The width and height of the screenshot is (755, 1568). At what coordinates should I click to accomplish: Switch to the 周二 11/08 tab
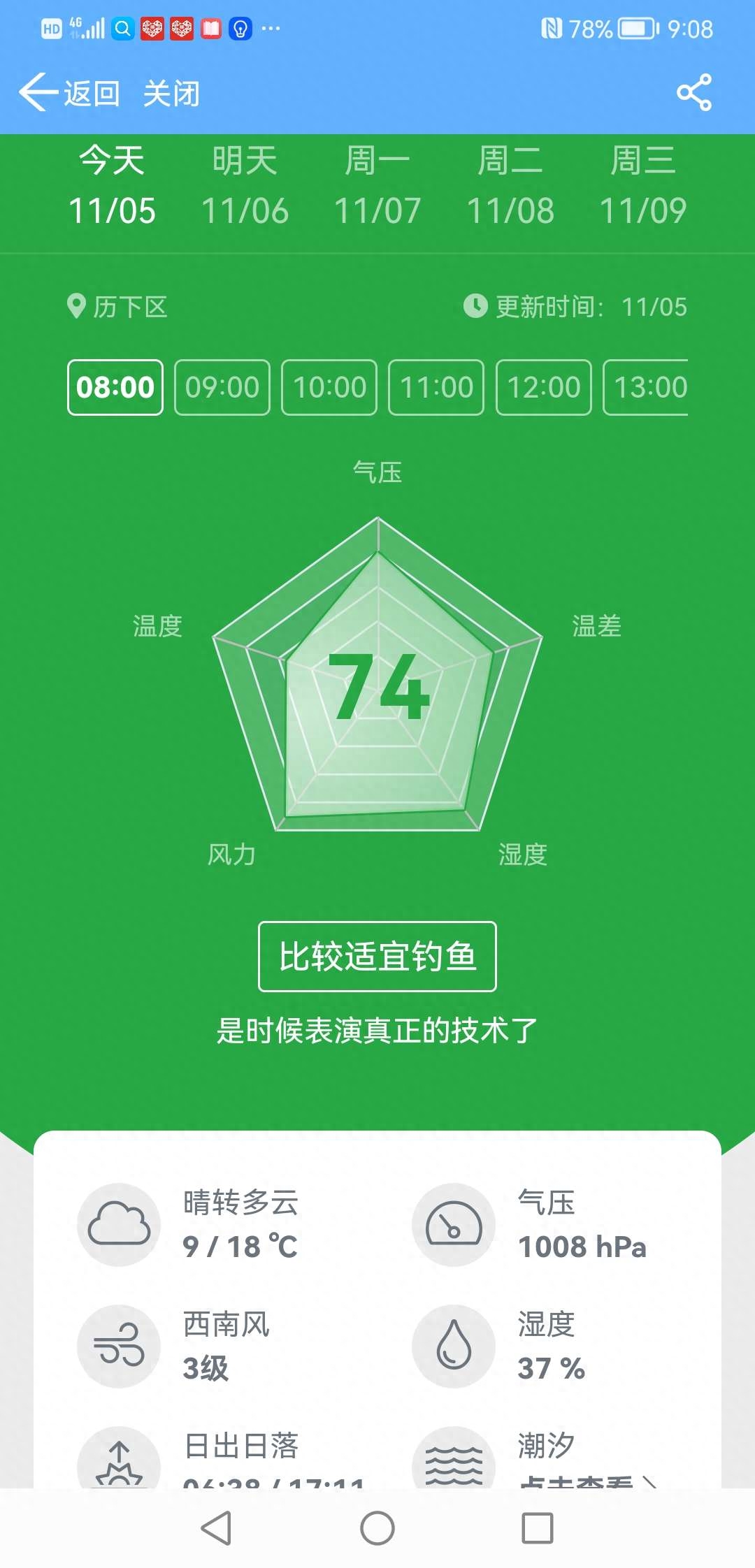click(x=510, y=186)
